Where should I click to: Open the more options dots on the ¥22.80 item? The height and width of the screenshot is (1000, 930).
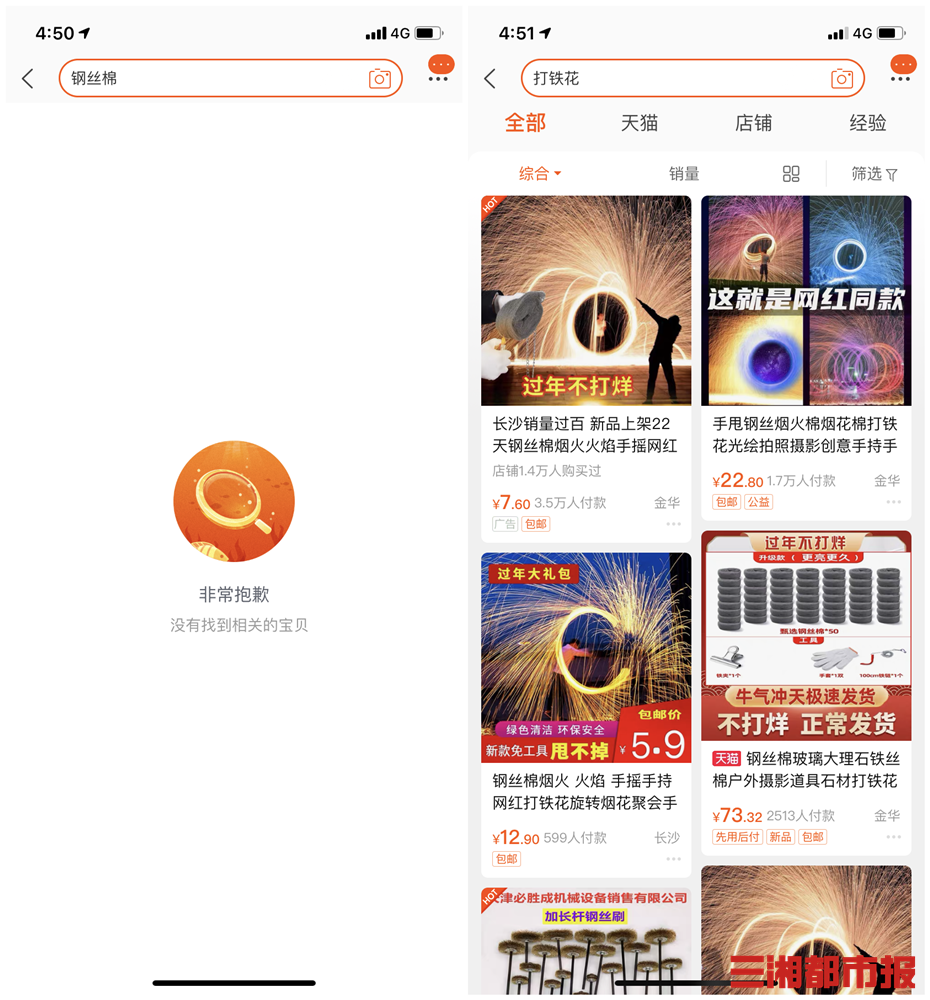coord(893,502)
